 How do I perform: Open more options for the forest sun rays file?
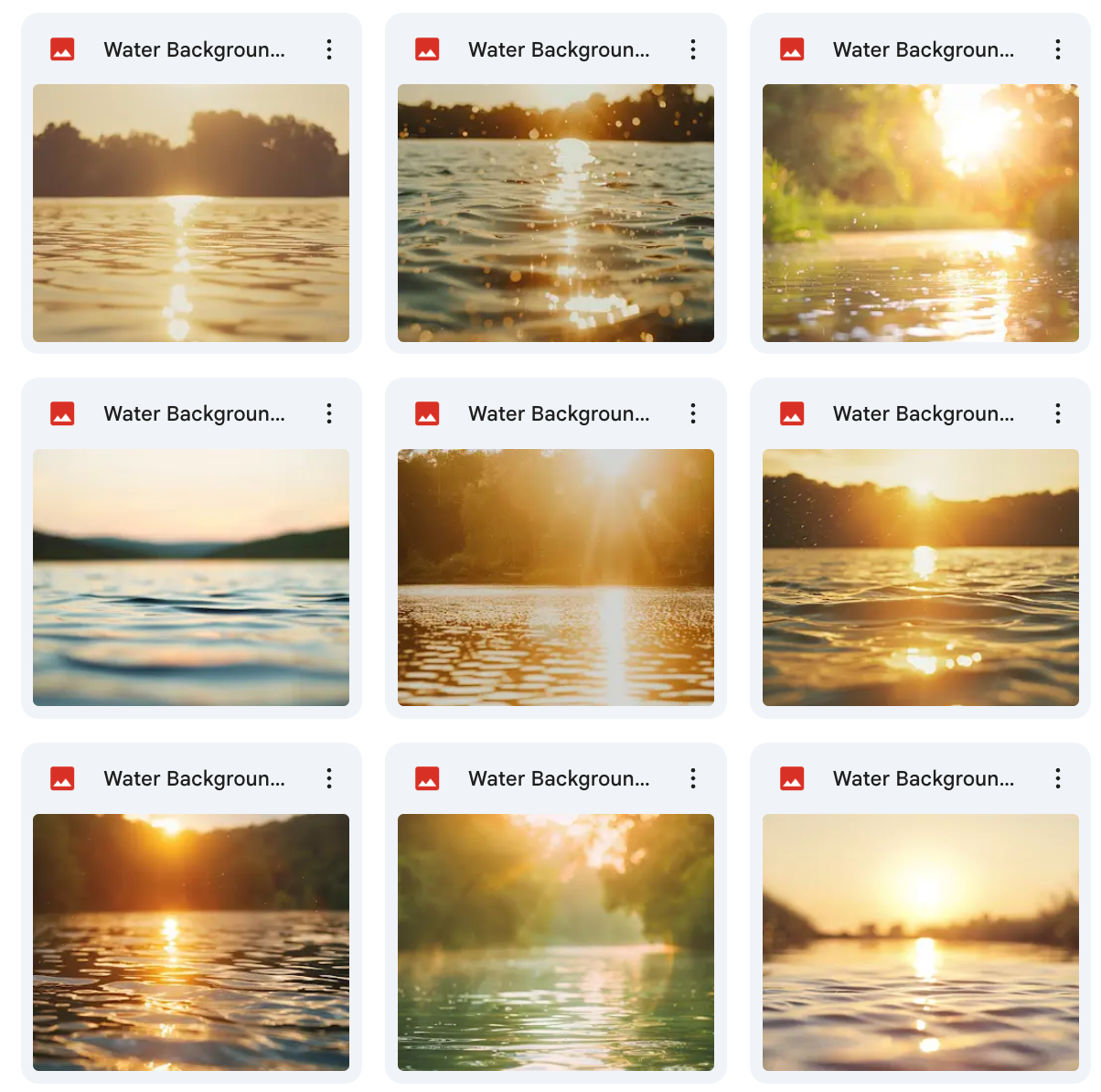693,414
